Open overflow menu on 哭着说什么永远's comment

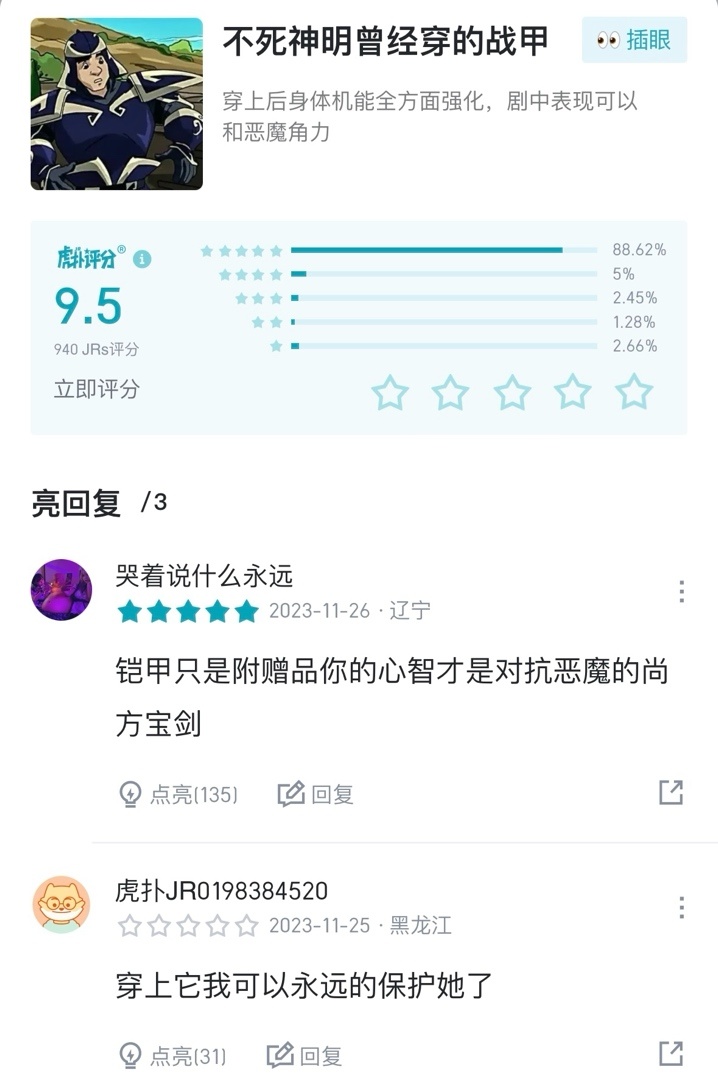coord(681,591)
